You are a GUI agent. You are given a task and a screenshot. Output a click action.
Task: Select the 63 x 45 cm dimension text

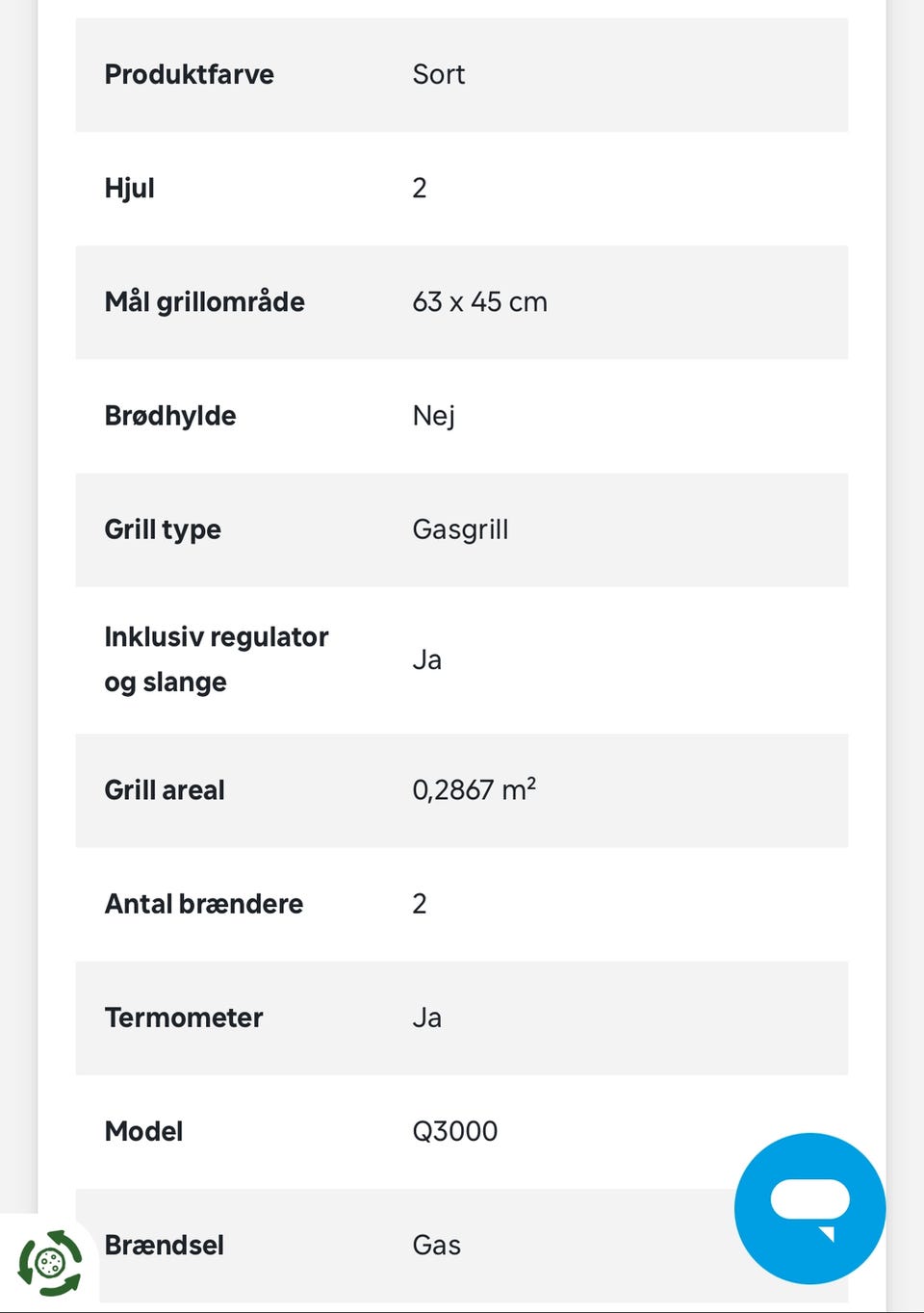tap(480, 301)
